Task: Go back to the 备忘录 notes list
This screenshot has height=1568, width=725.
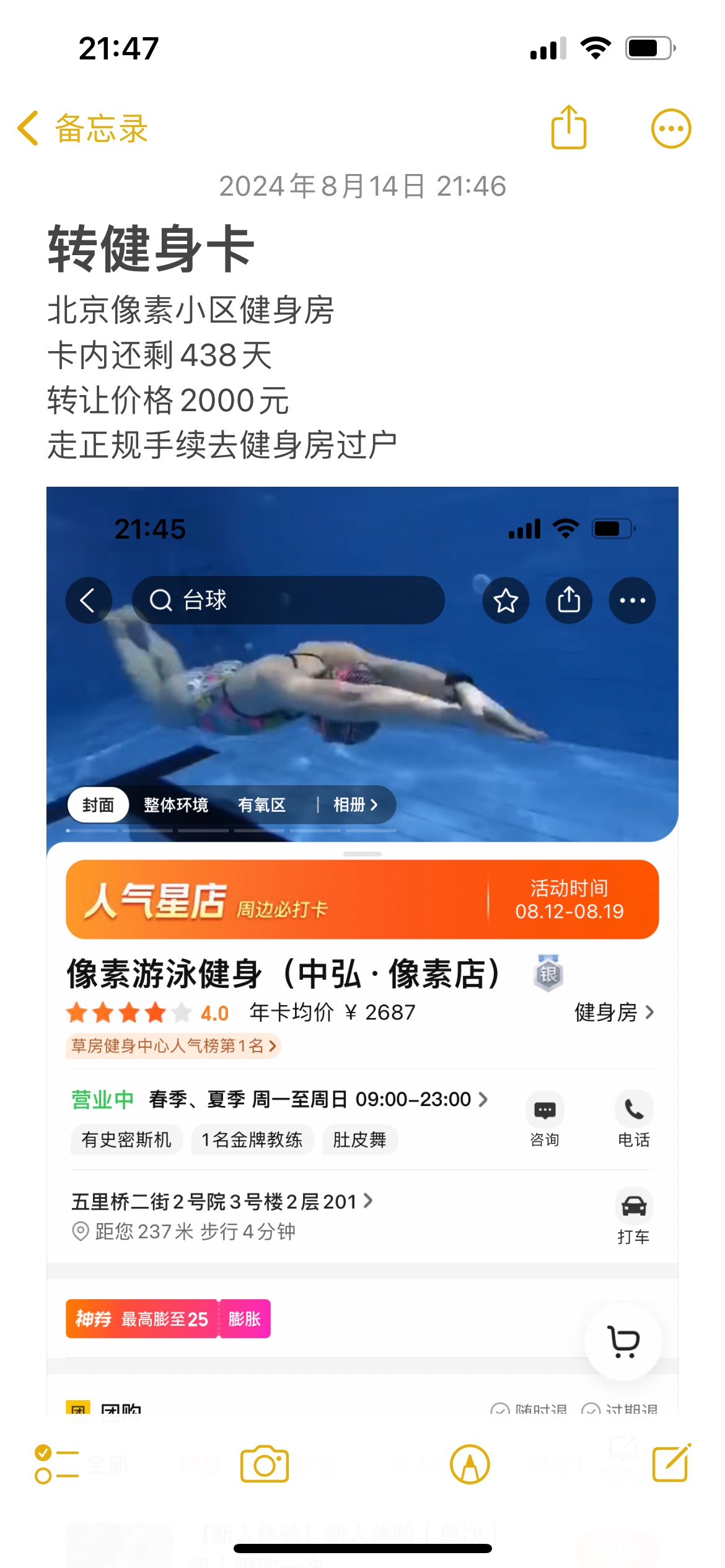Action: pos(82,129)
